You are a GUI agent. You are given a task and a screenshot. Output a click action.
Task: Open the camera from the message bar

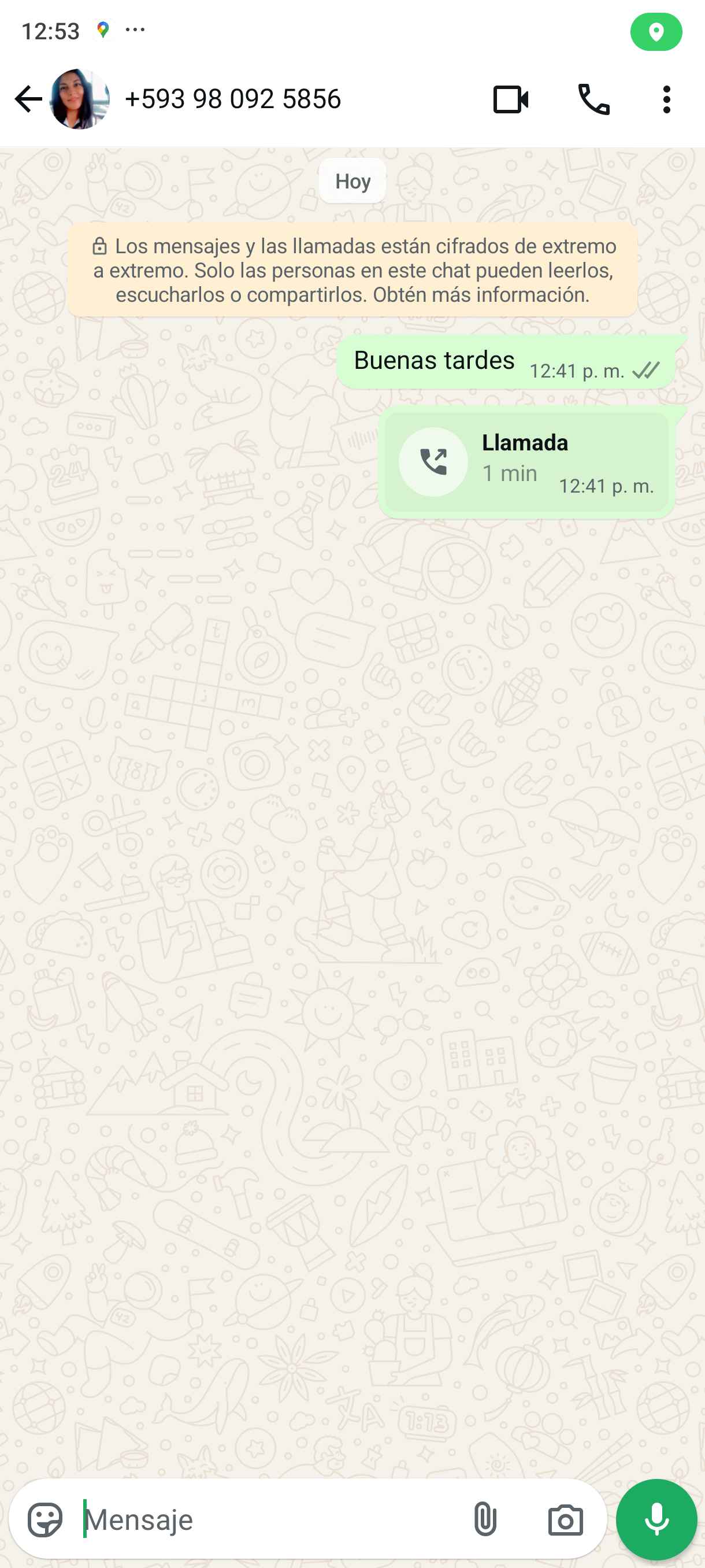[x=565, y=1519]
